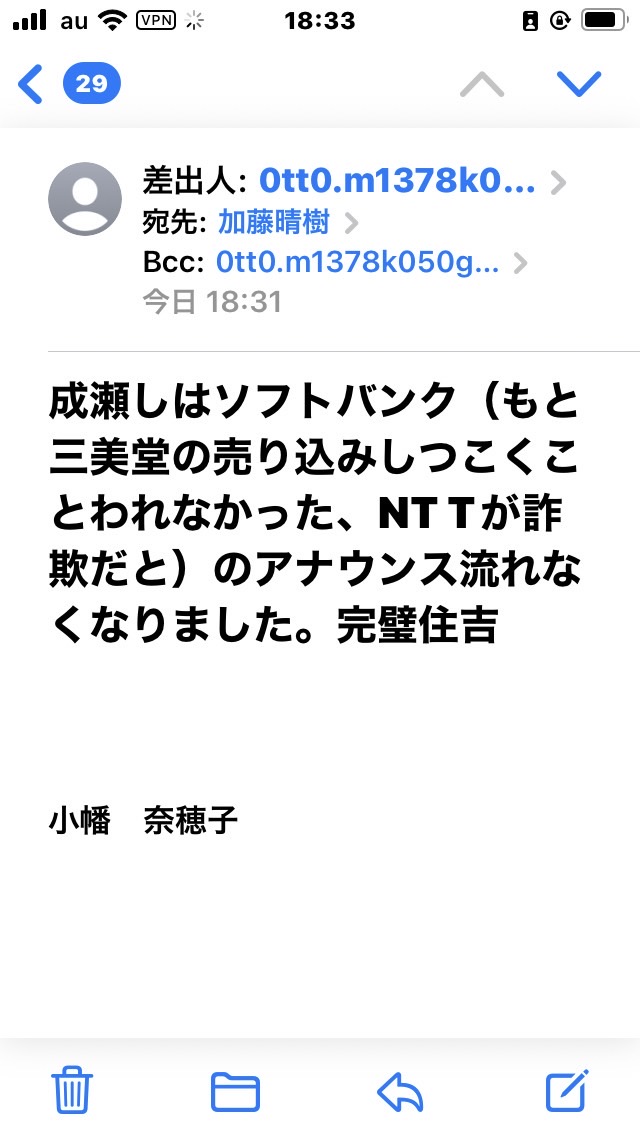Jump to the next message with down arrow

pos(579,84)
